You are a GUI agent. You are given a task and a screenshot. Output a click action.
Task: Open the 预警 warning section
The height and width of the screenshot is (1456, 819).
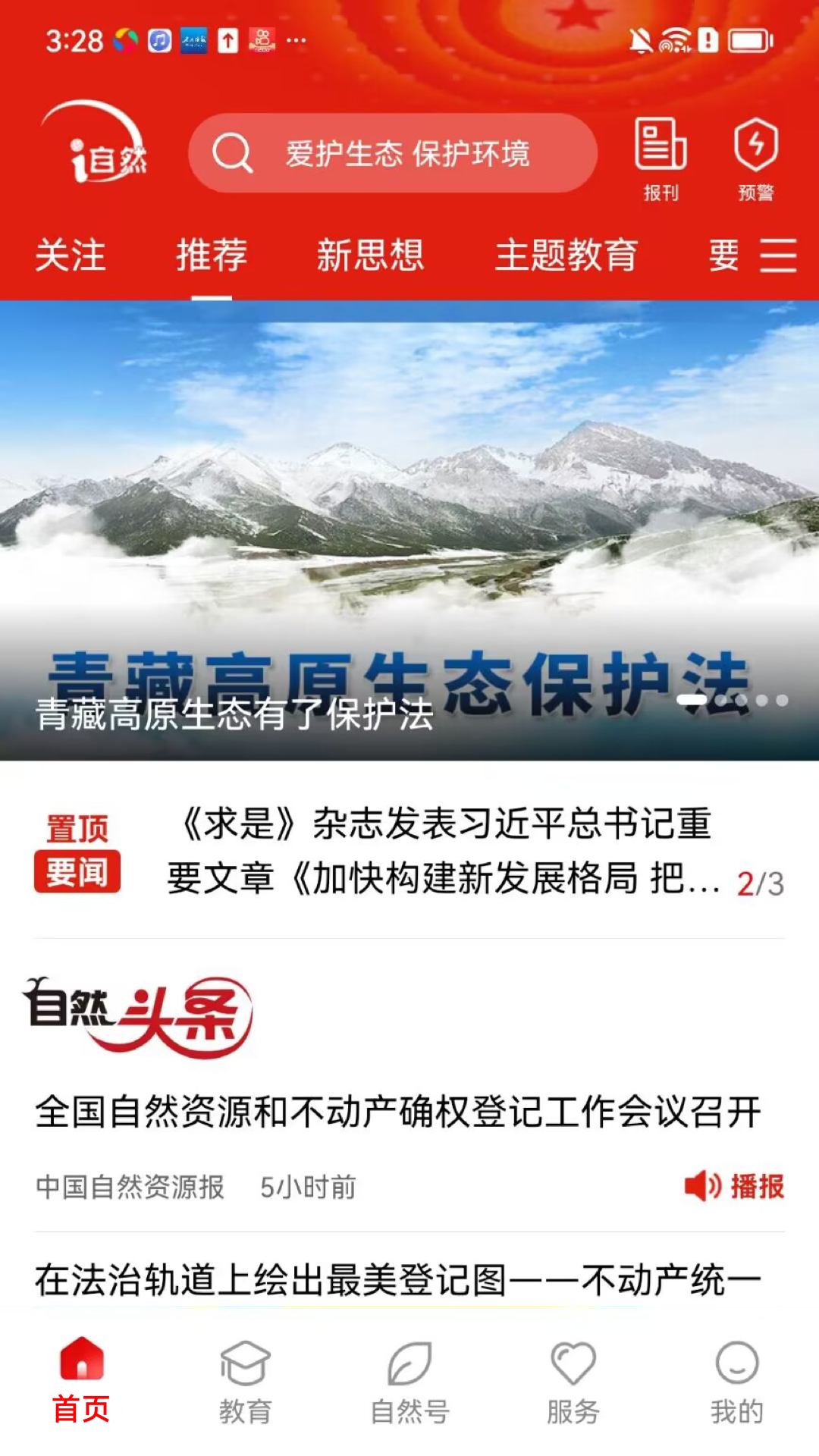tap(755, 159)
